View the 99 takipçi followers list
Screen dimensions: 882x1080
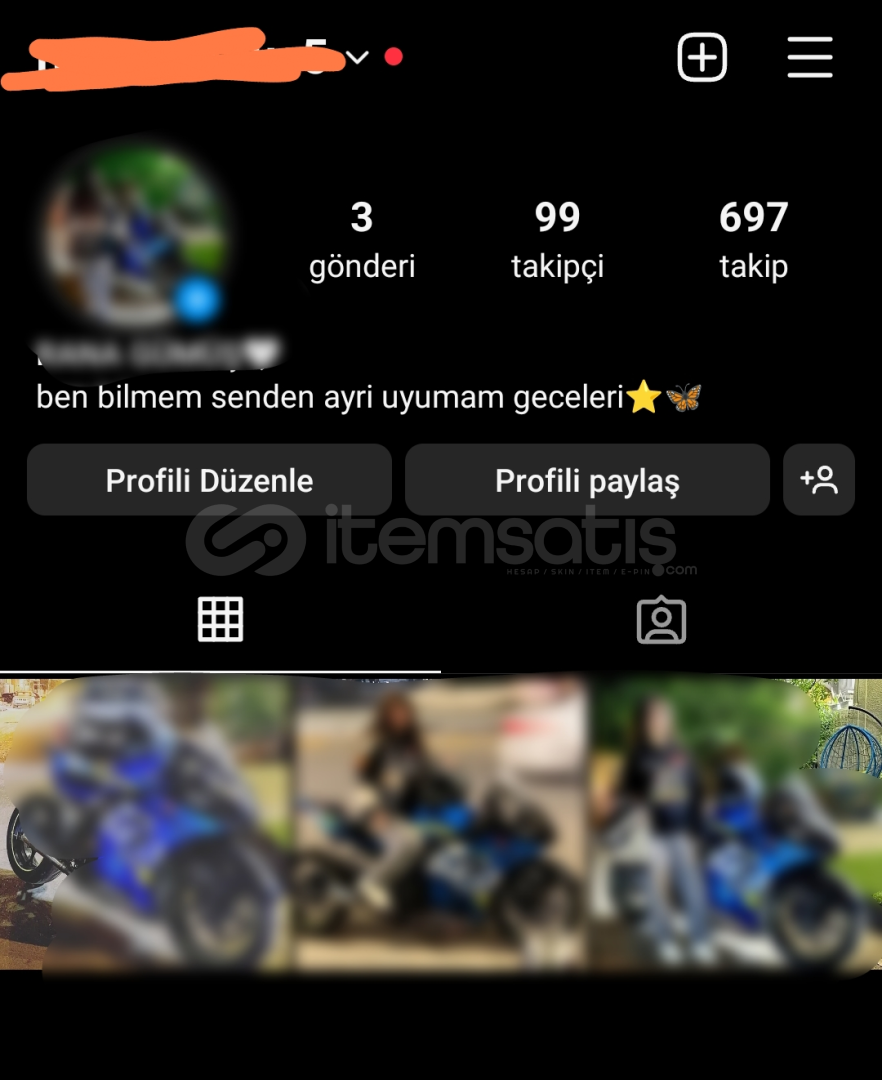coord(557,240)
